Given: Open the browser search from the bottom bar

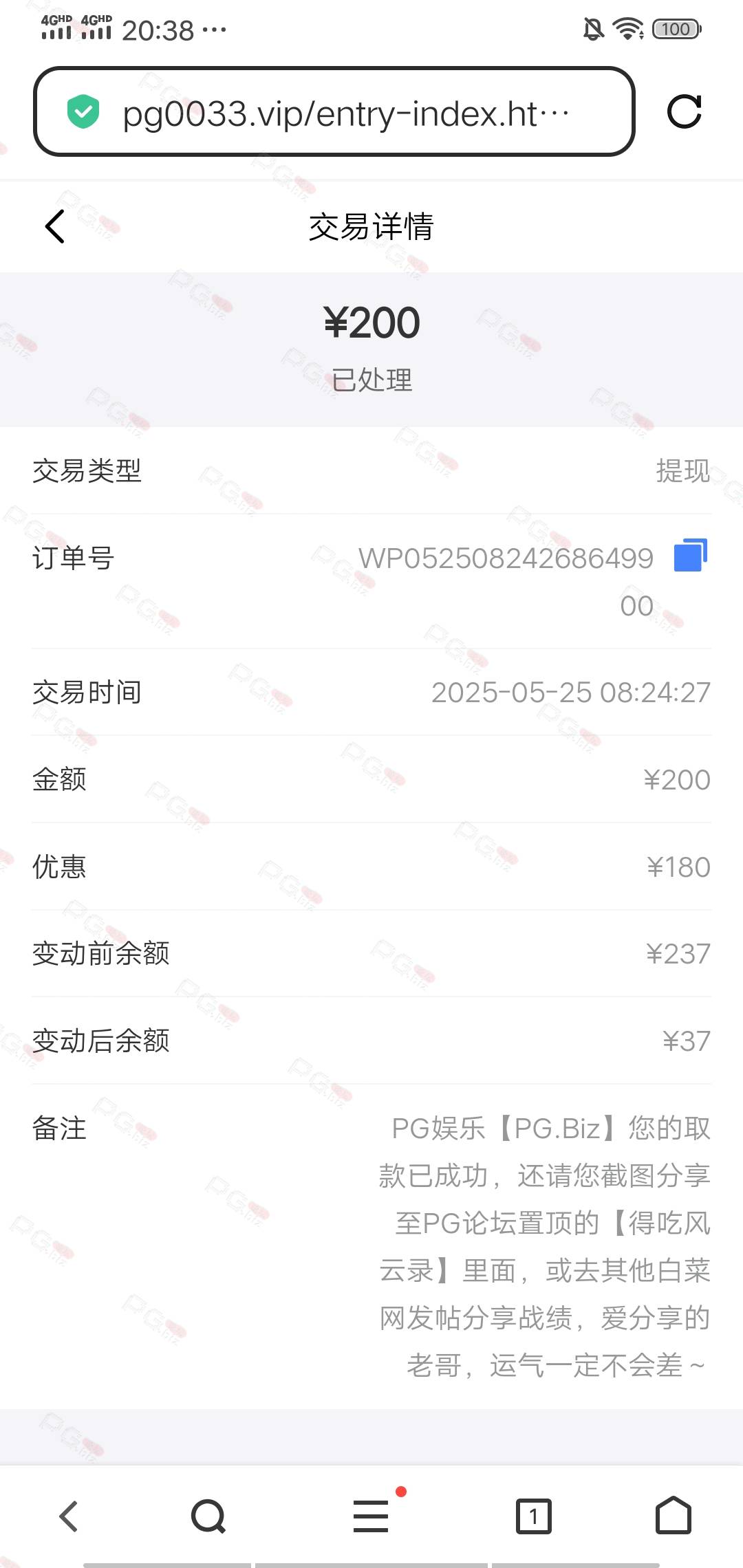Looking at the screenshot, I should [x=208, y=1516].
